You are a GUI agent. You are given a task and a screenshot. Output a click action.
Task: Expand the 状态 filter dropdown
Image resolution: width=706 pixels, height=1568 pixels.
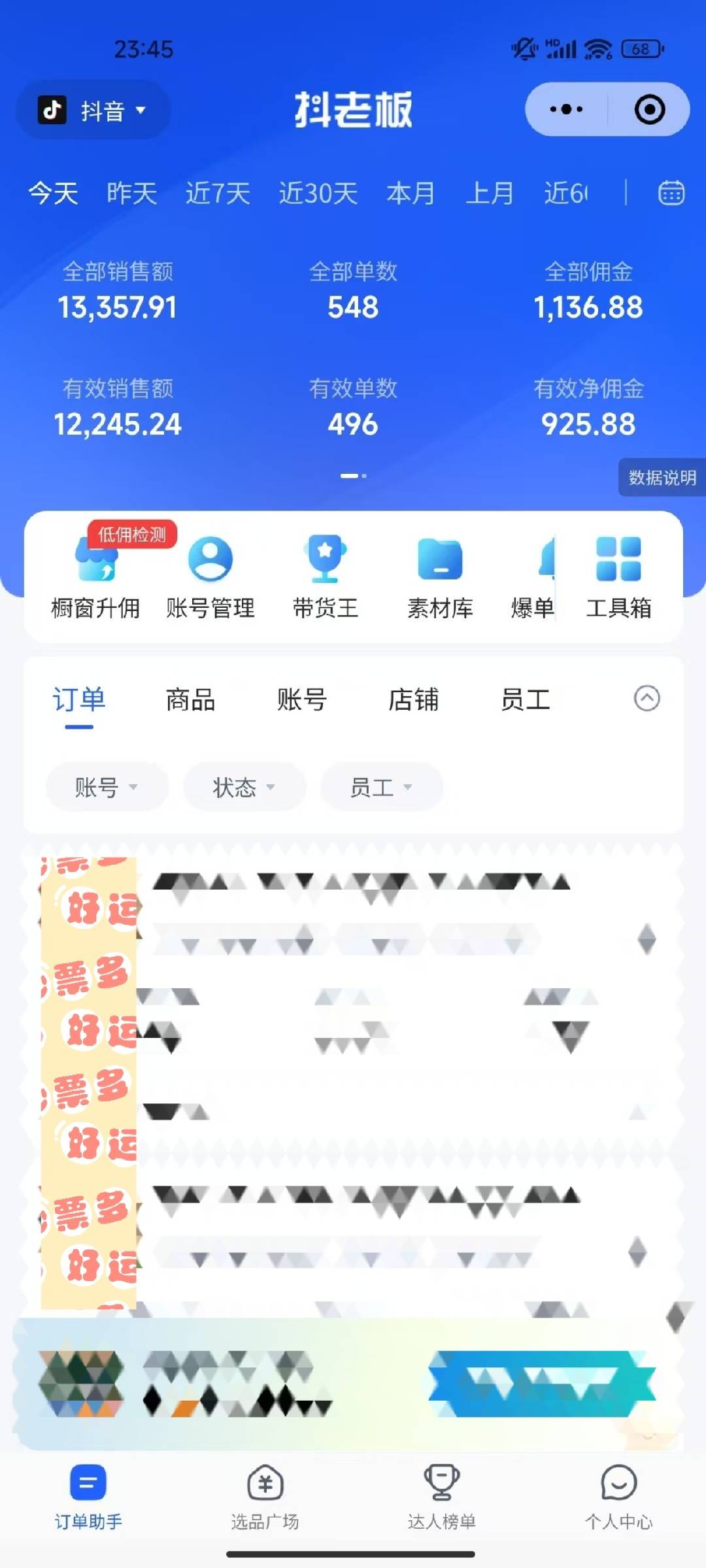pos(244,788)
